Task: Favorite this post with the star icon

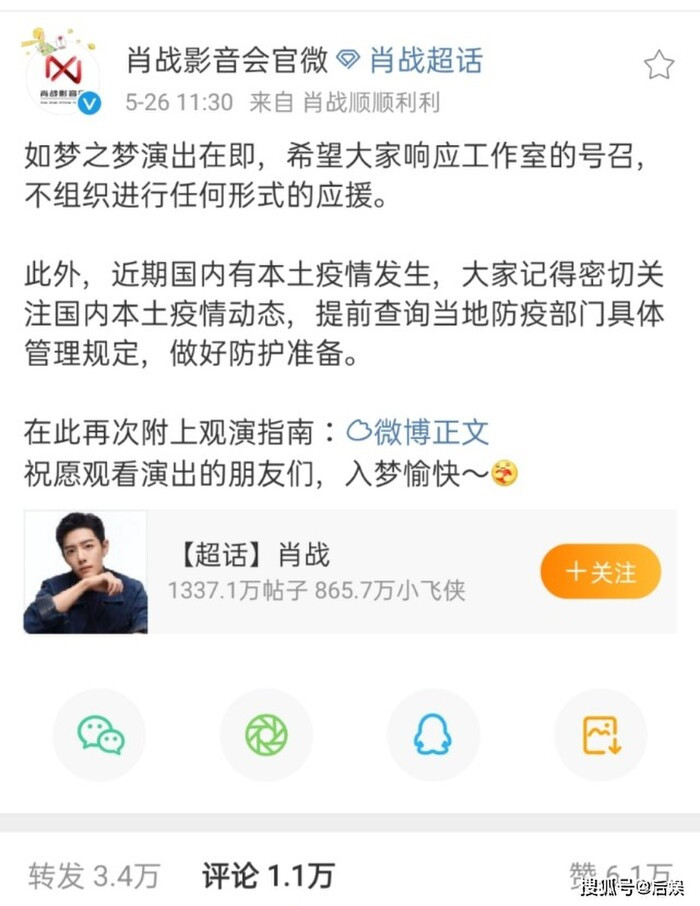Action: coord(658,66)
